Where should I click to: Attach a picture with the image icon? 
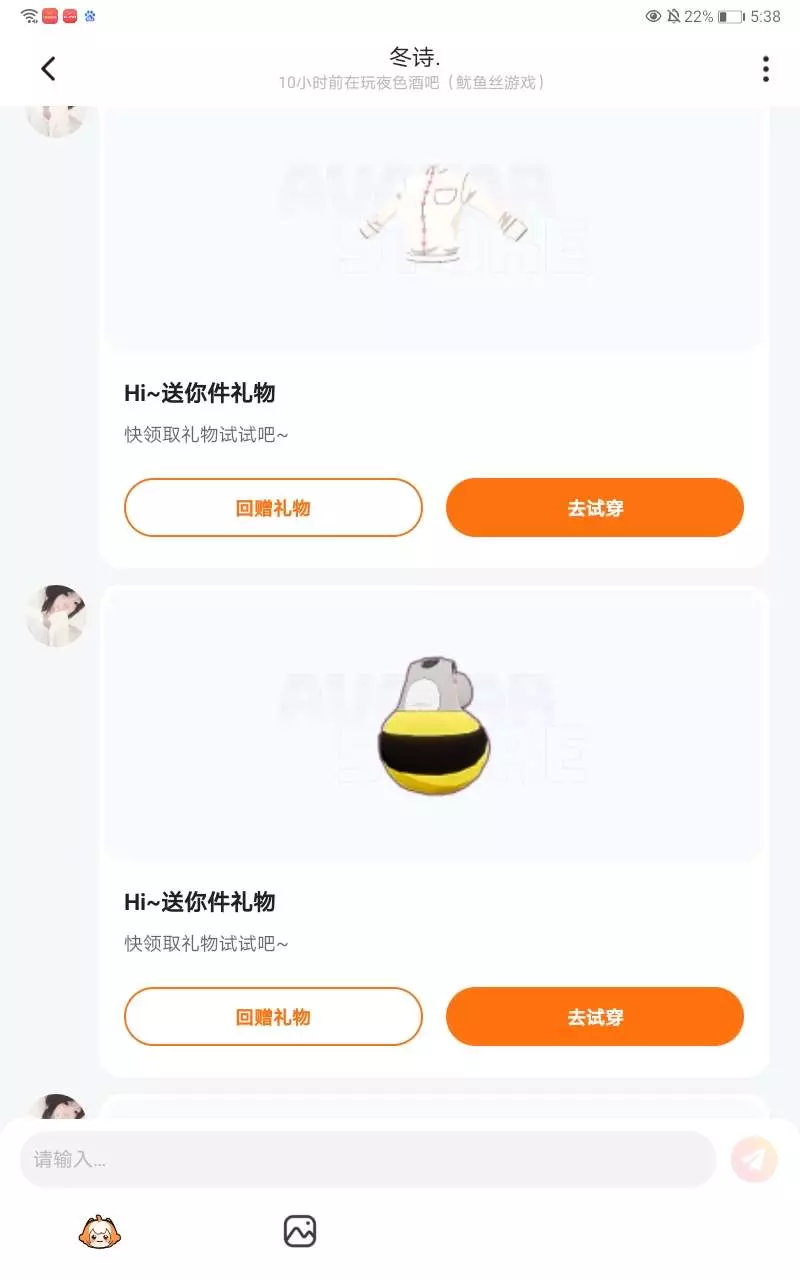click(x=300, y=1231)
